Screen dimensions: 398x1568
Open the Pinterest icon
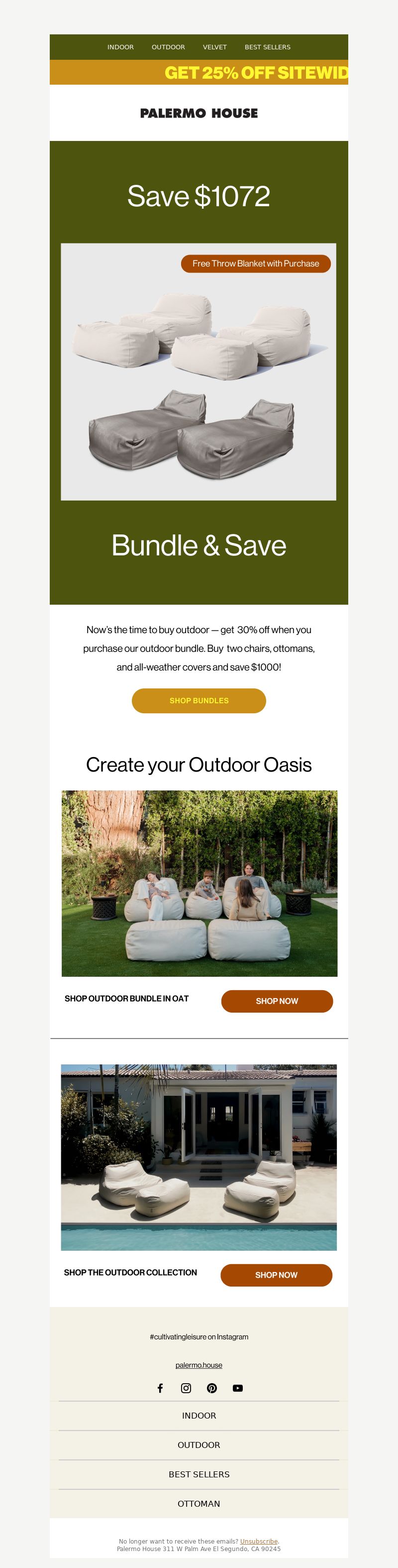click(211, 1388)
